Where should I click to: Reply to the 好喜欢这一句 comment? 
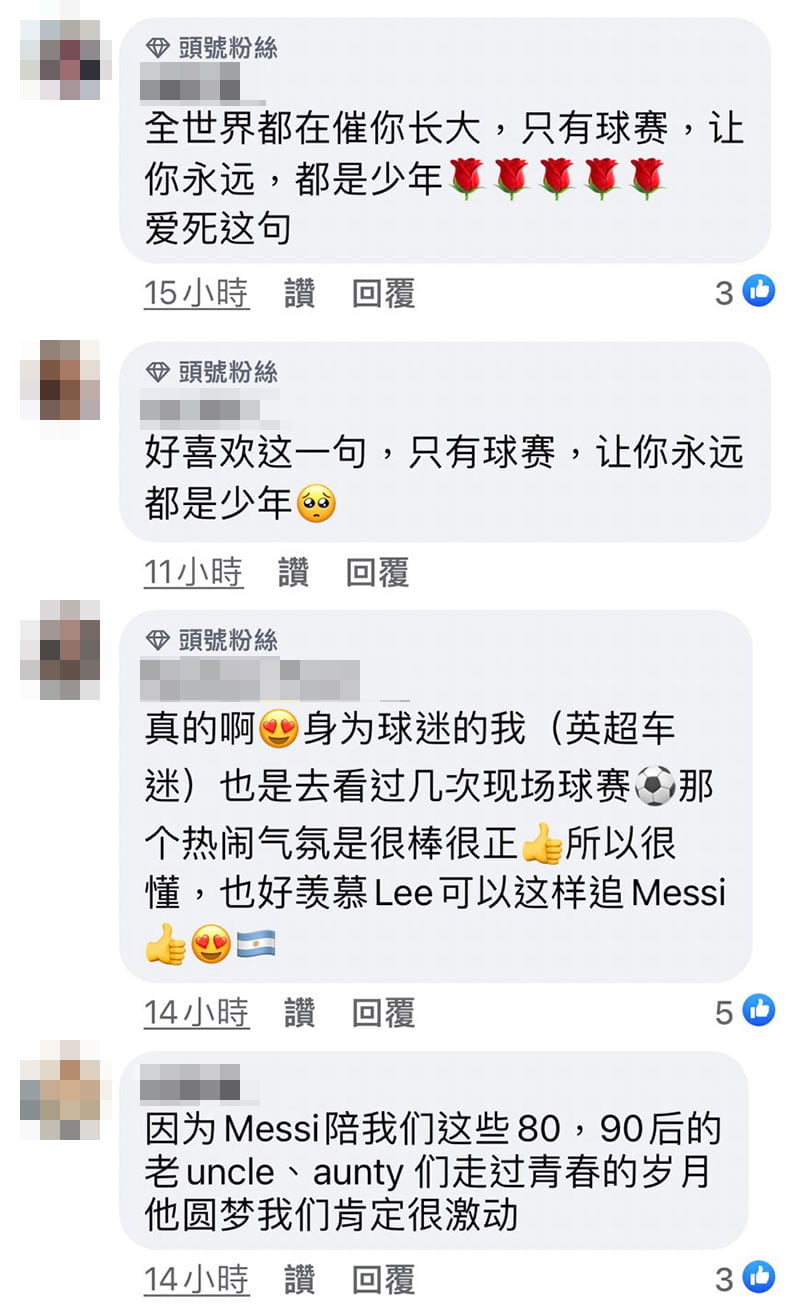(x=377, y=572)
